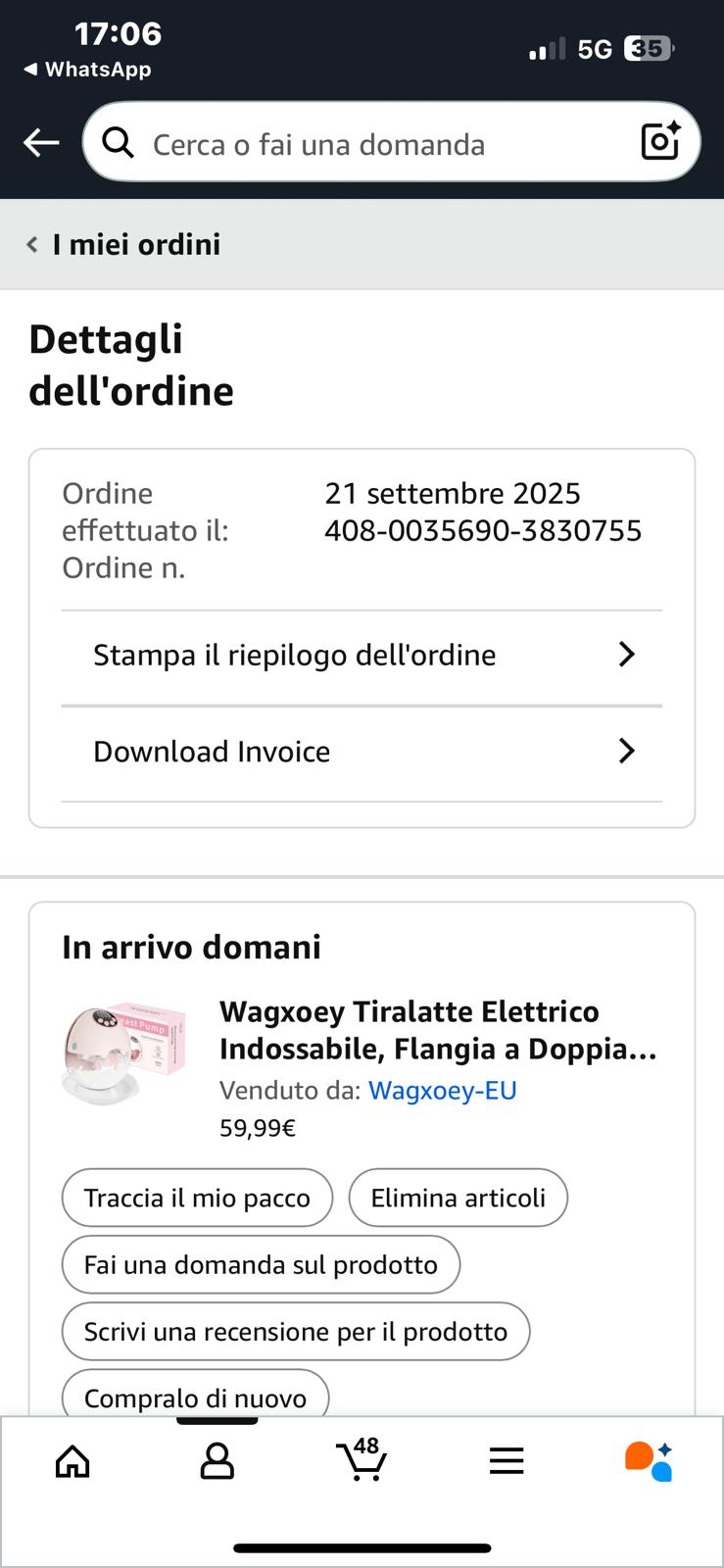The height and width of the screenshot is (1568, 724).
Task: Open 'Stampa il riepilogo dell'ordine'
Action: pos(362,655)
